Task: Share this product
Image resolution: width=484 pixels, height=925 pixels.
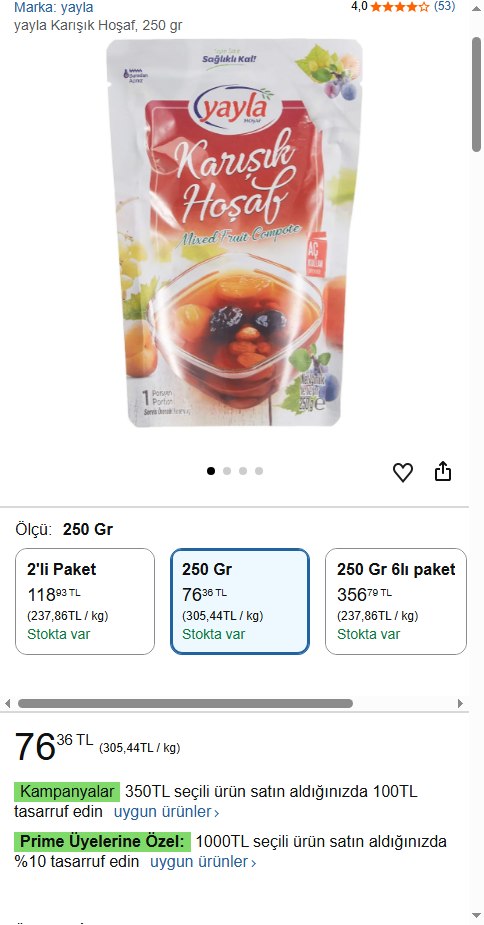Action: 443,471
